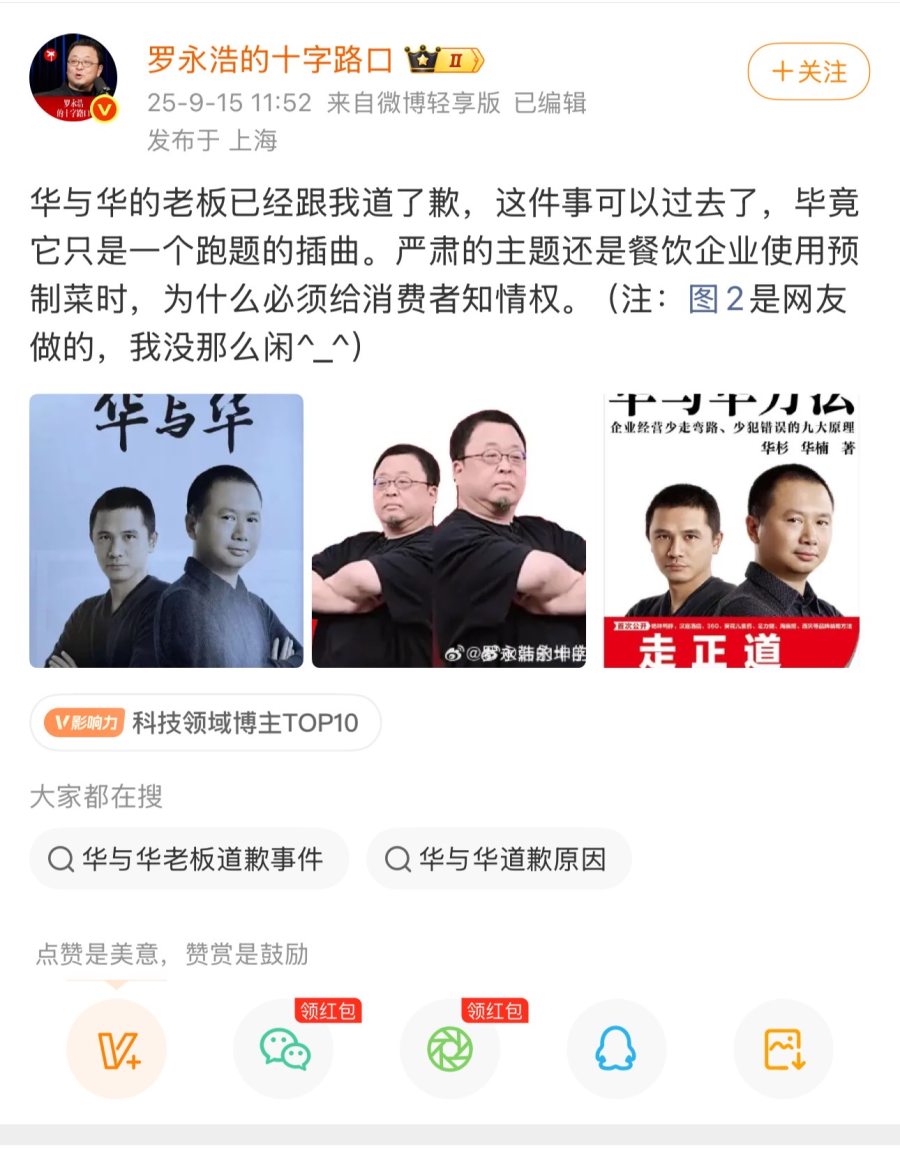
Task: Open 罗永浩的十字路口 profile avatar
Action: 73,78
